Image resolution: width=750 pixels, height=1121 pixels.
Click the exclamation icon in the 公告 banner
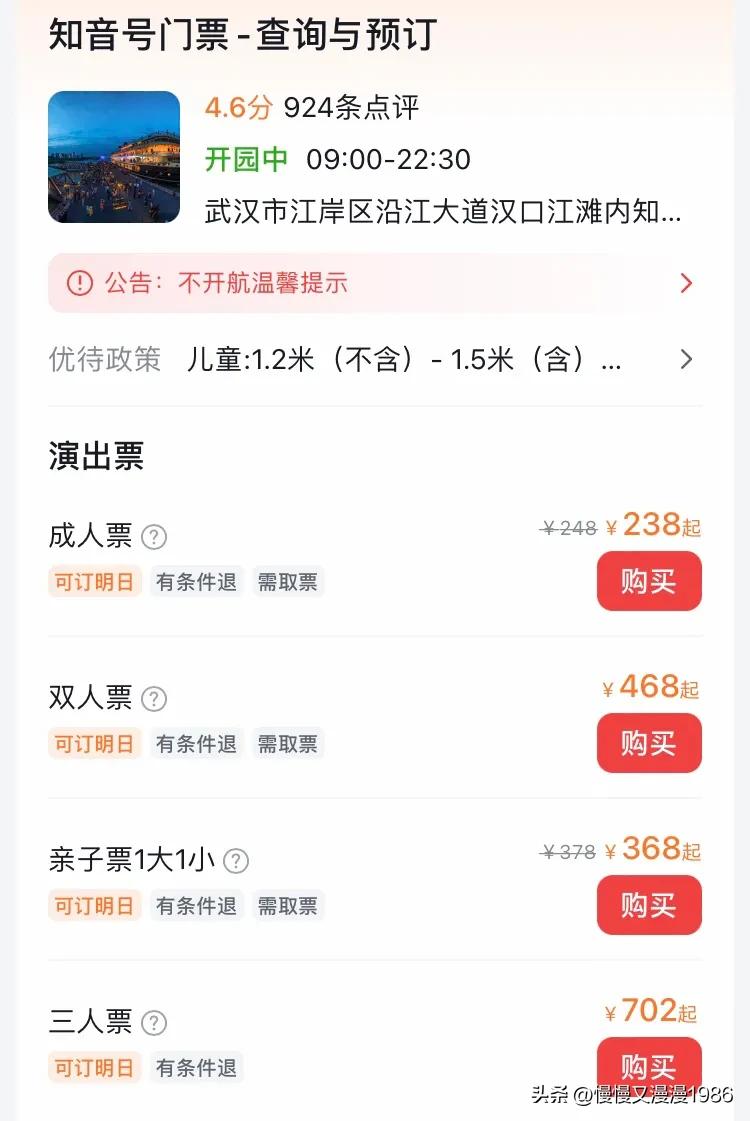(x=78, y=283)
